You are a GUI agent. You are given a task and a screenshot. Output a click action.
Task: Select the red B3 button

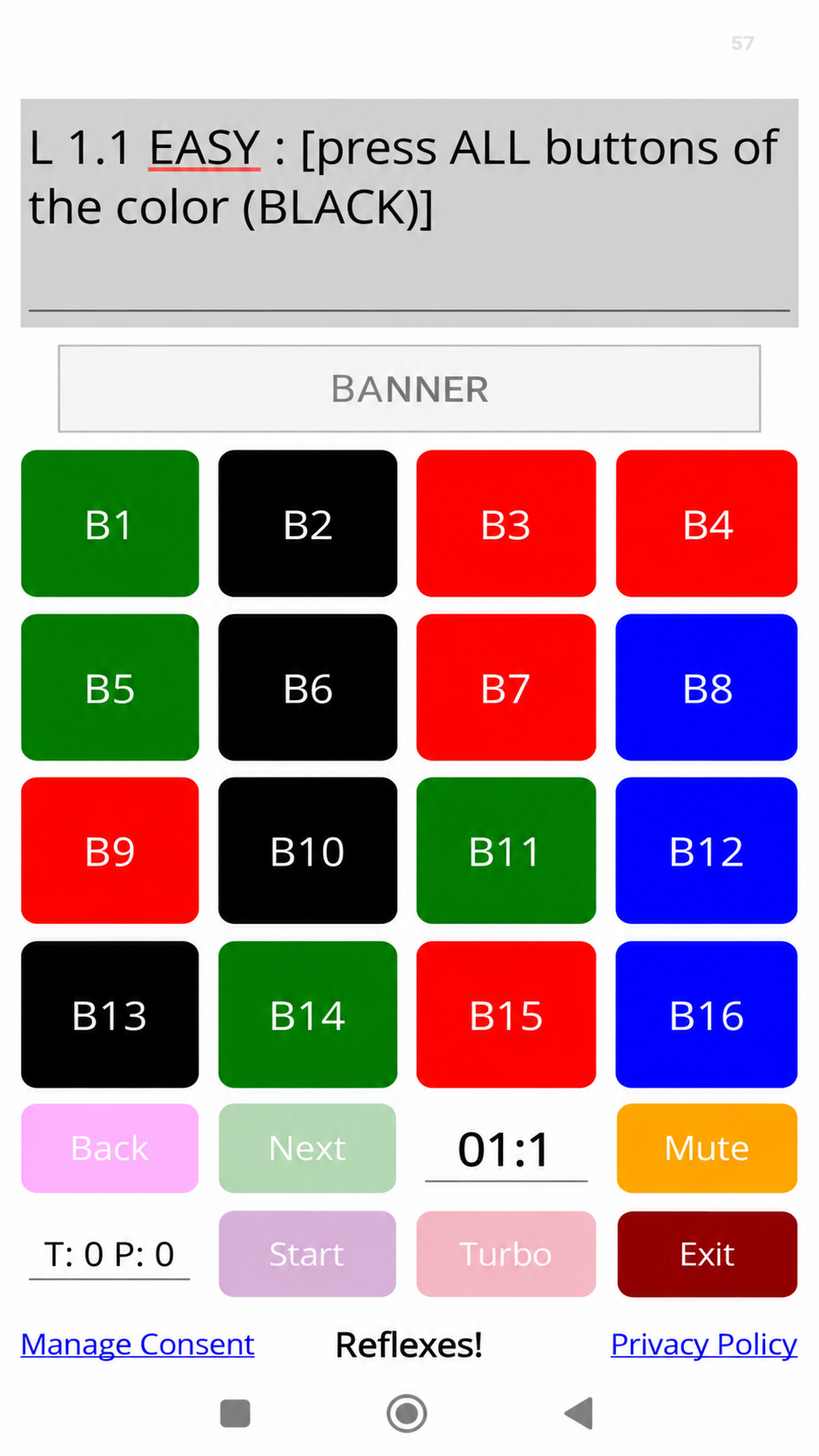click(x=506, y=523)
